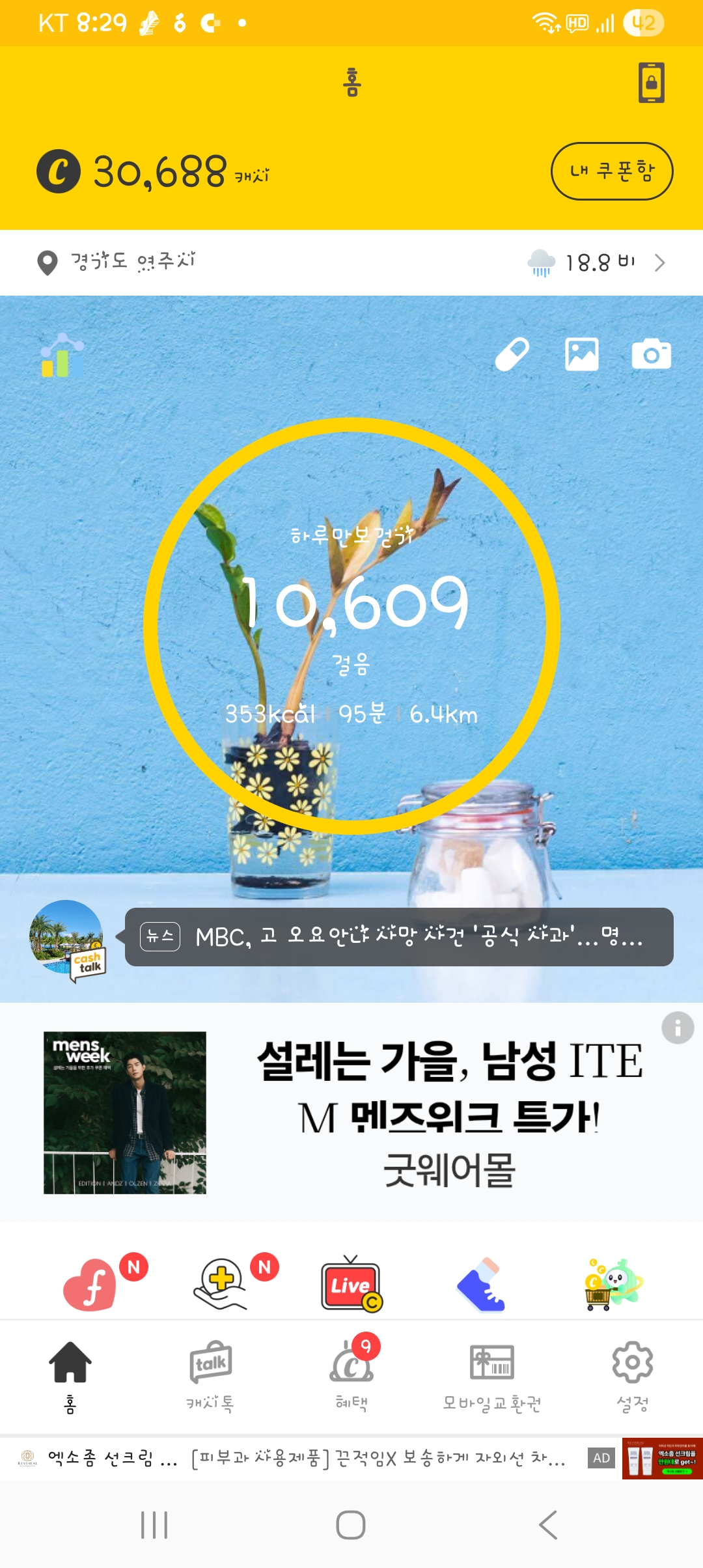View ad info icon
Screen dimensions: 703x1568
678,1028
